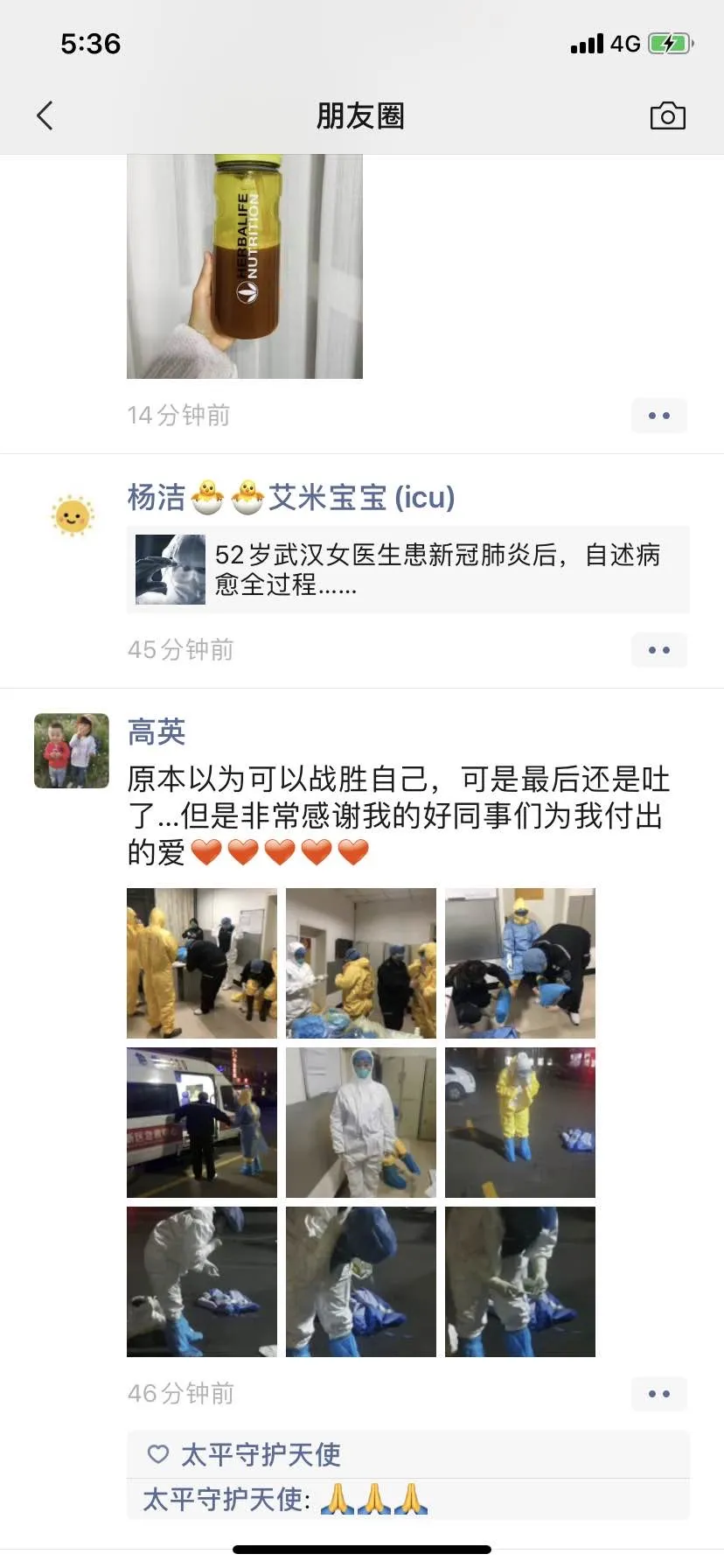Open the comment menu for the 14分钟前 post
The height and width of the screenshot is (1568, 724).
tap(658, 416)
